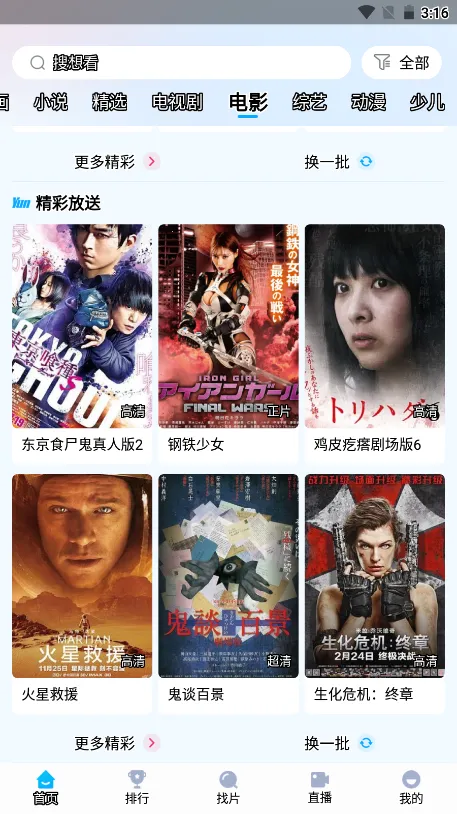
Task: Tap 更多精彩 below 精彩放送 grid
Action: click(x=117, y=743)
